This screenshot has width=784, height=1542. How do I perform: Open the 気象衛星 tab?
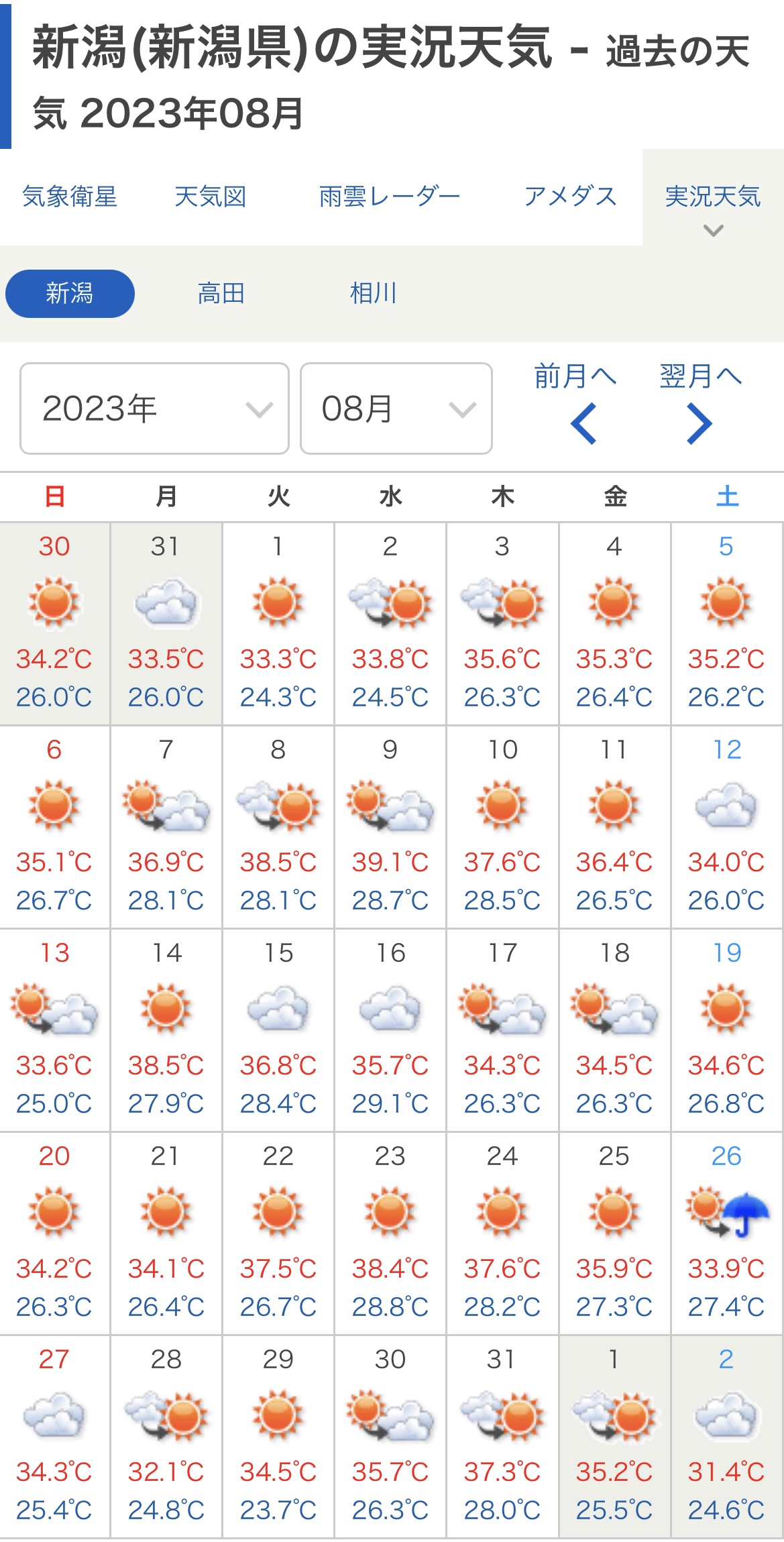pos(70,197)
